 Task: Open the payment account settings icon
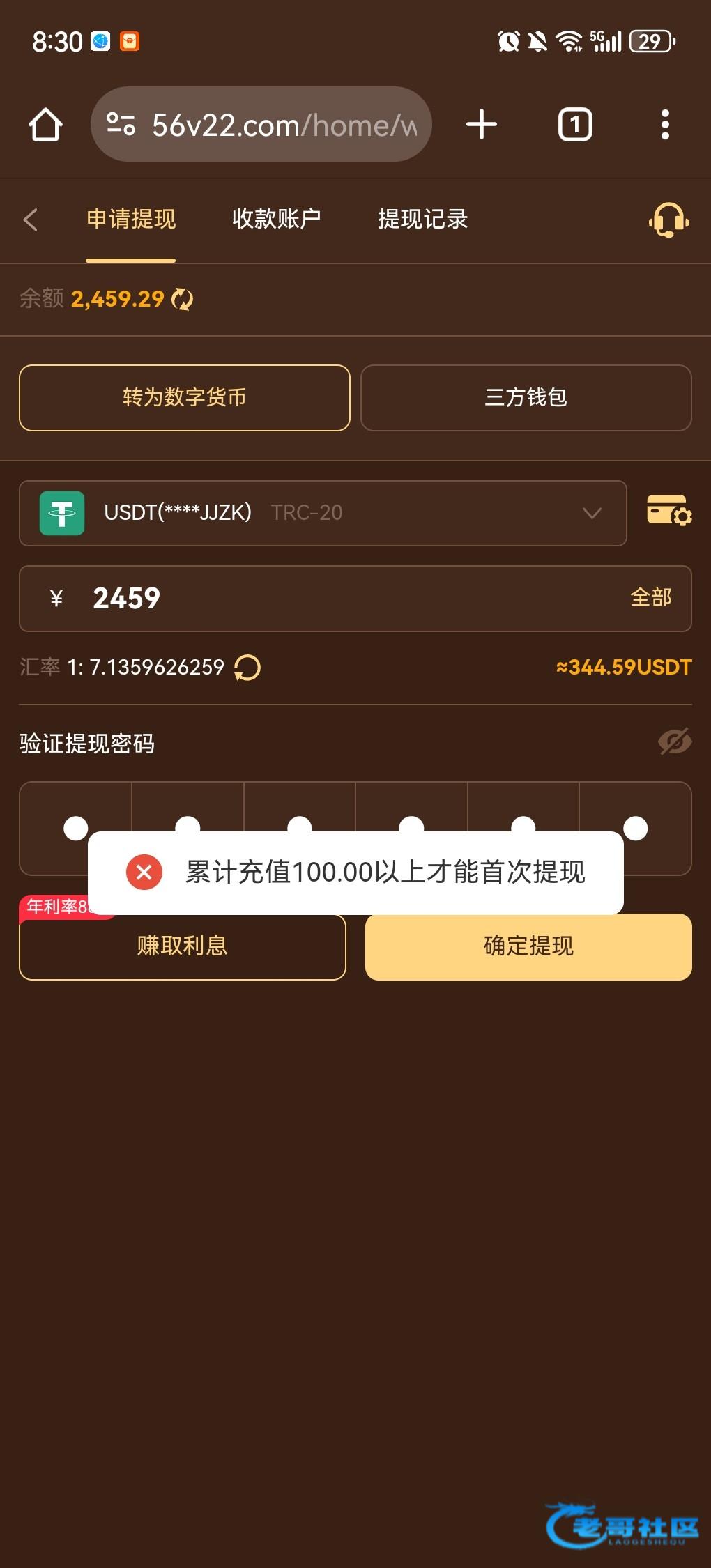668,512
